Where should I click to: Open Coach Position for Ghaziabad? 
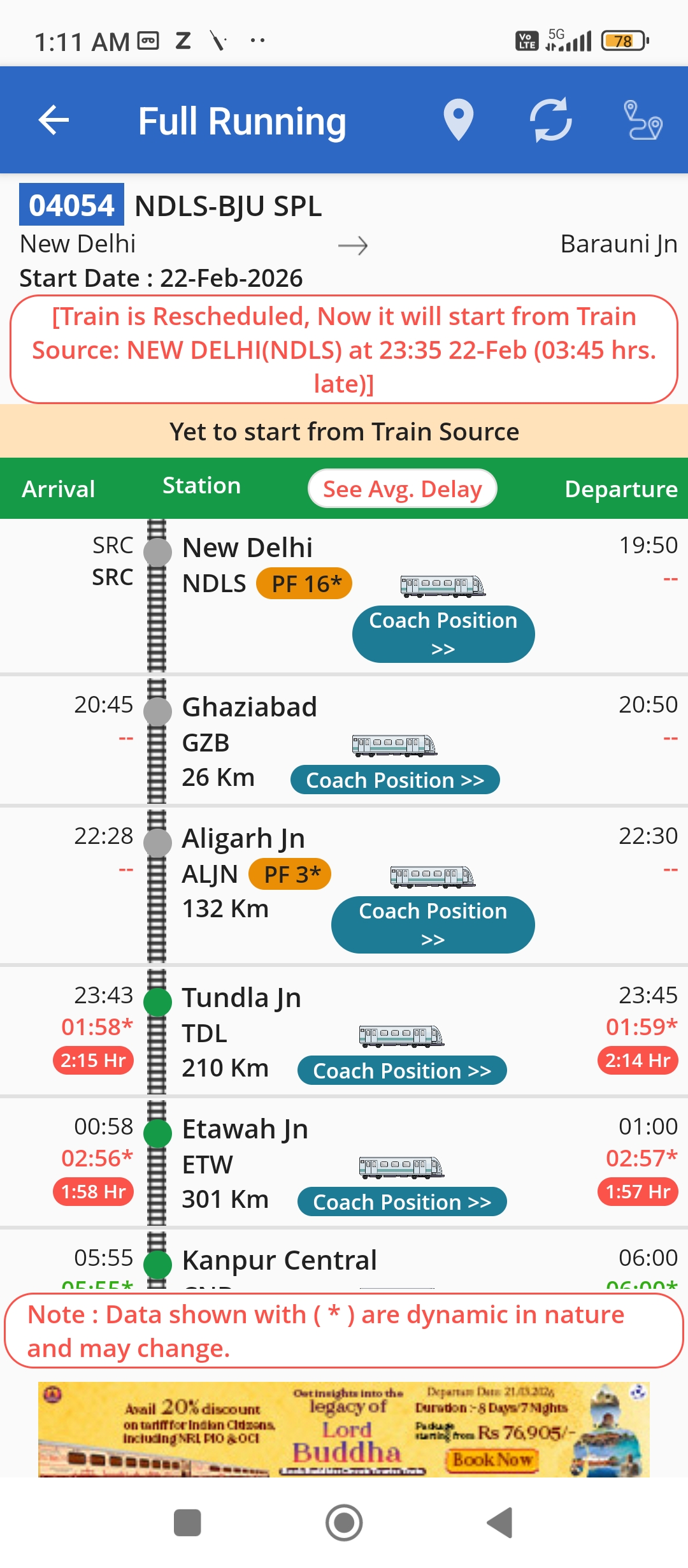coord(394,780)
